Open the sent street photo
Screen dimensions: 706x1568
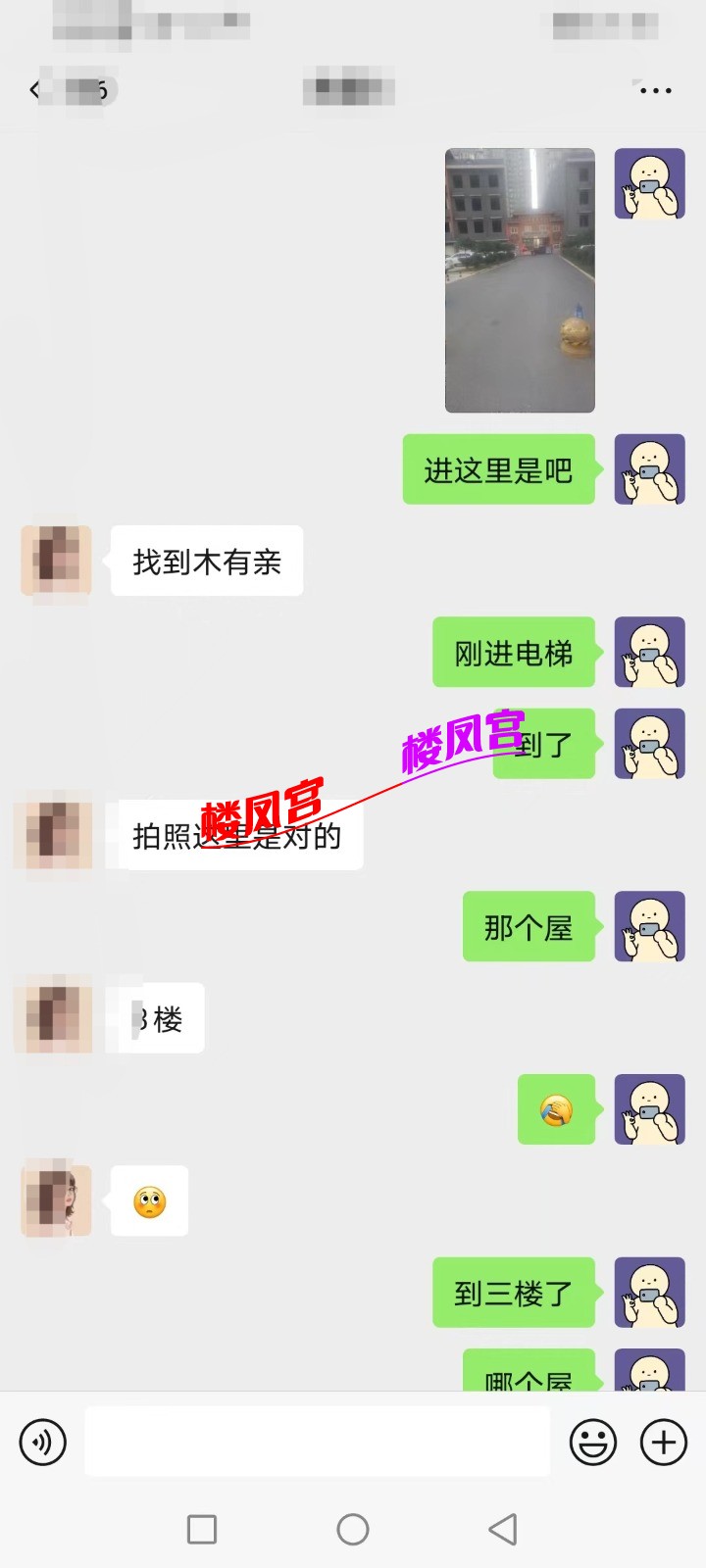pos(520,280)
